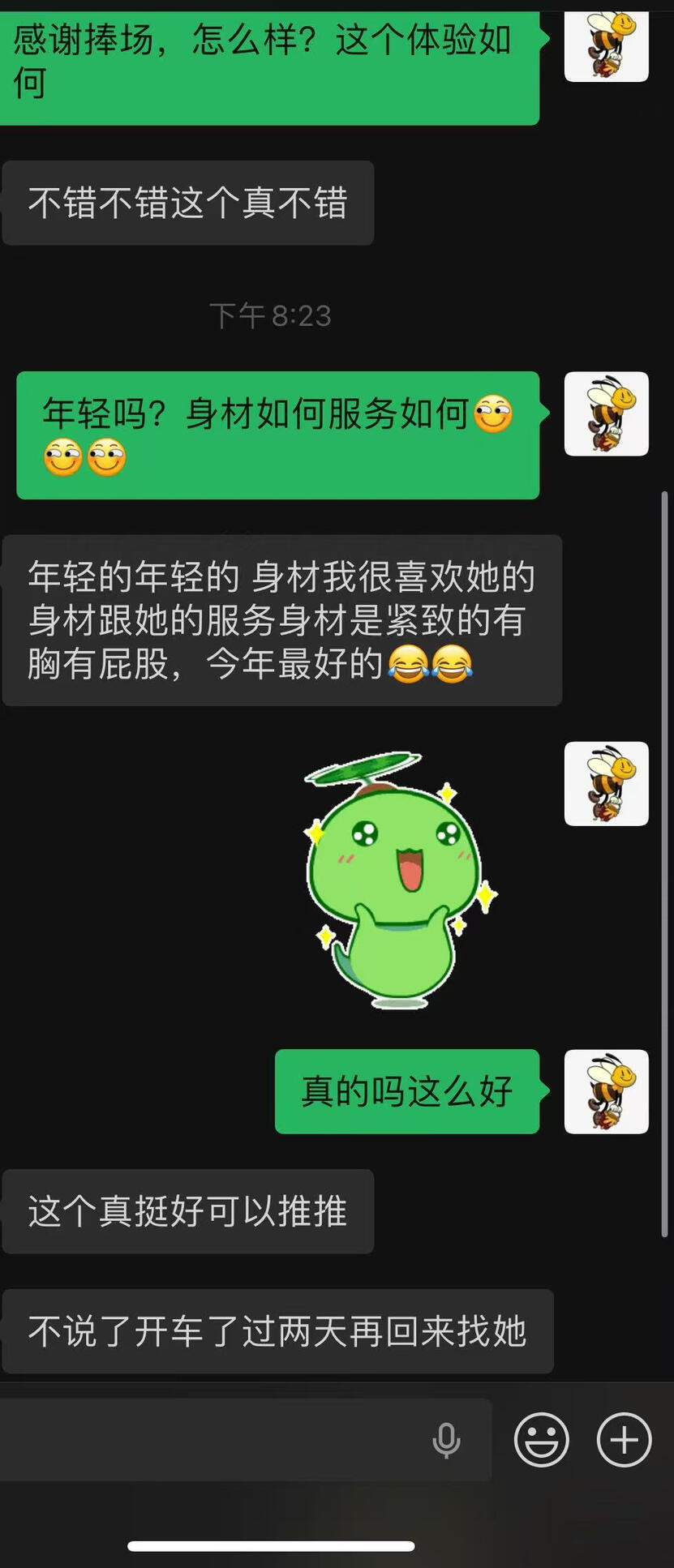The image size is (674, 1568).
Task: Open the emoji picker
Action: tap(541, 1440)
